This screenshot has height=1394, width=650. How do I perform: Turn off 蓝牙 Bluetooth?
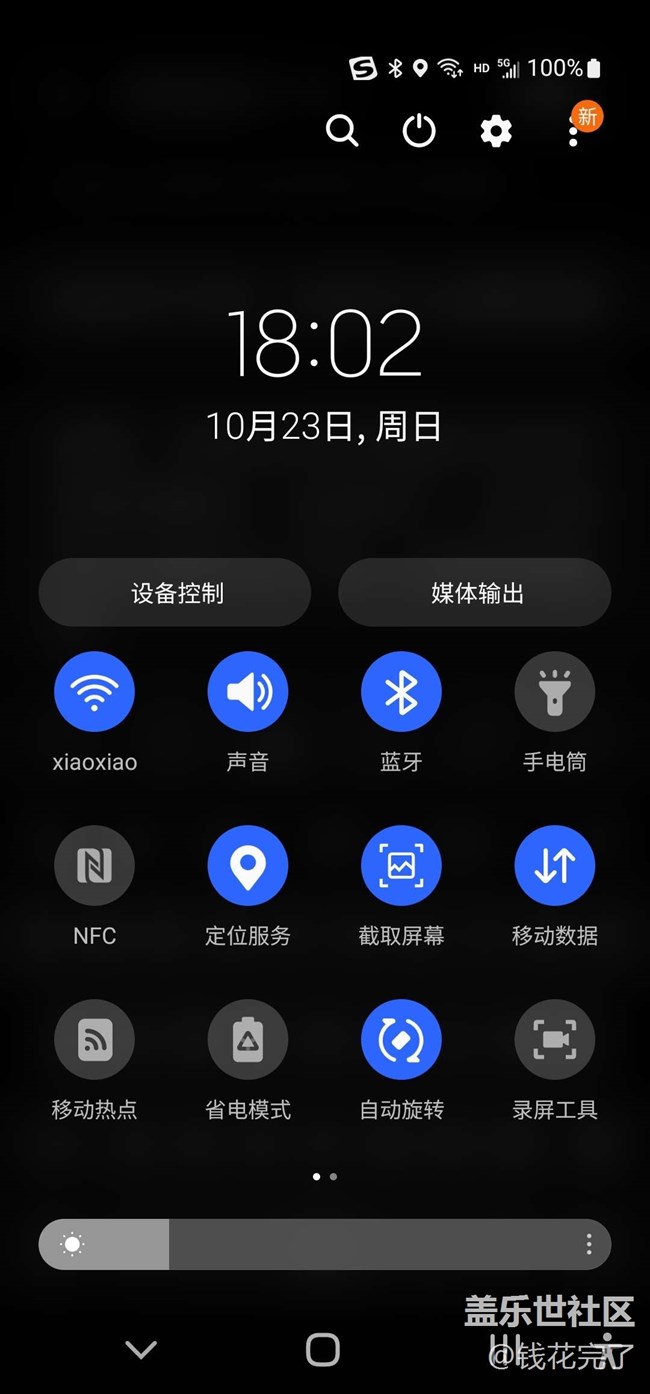(401, 692)
